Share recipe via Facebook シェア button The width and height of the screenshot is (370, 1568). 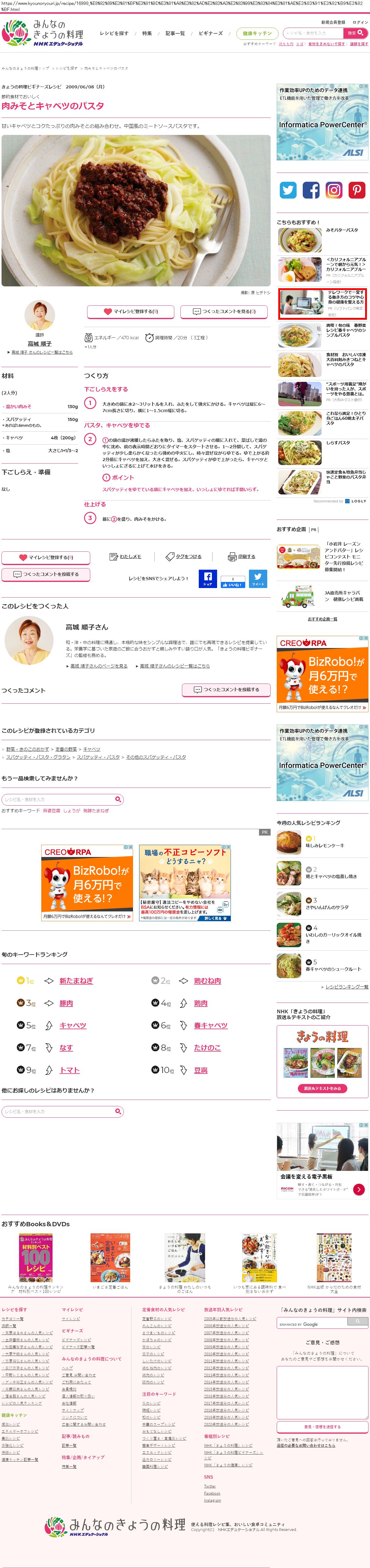click(208, 579)
